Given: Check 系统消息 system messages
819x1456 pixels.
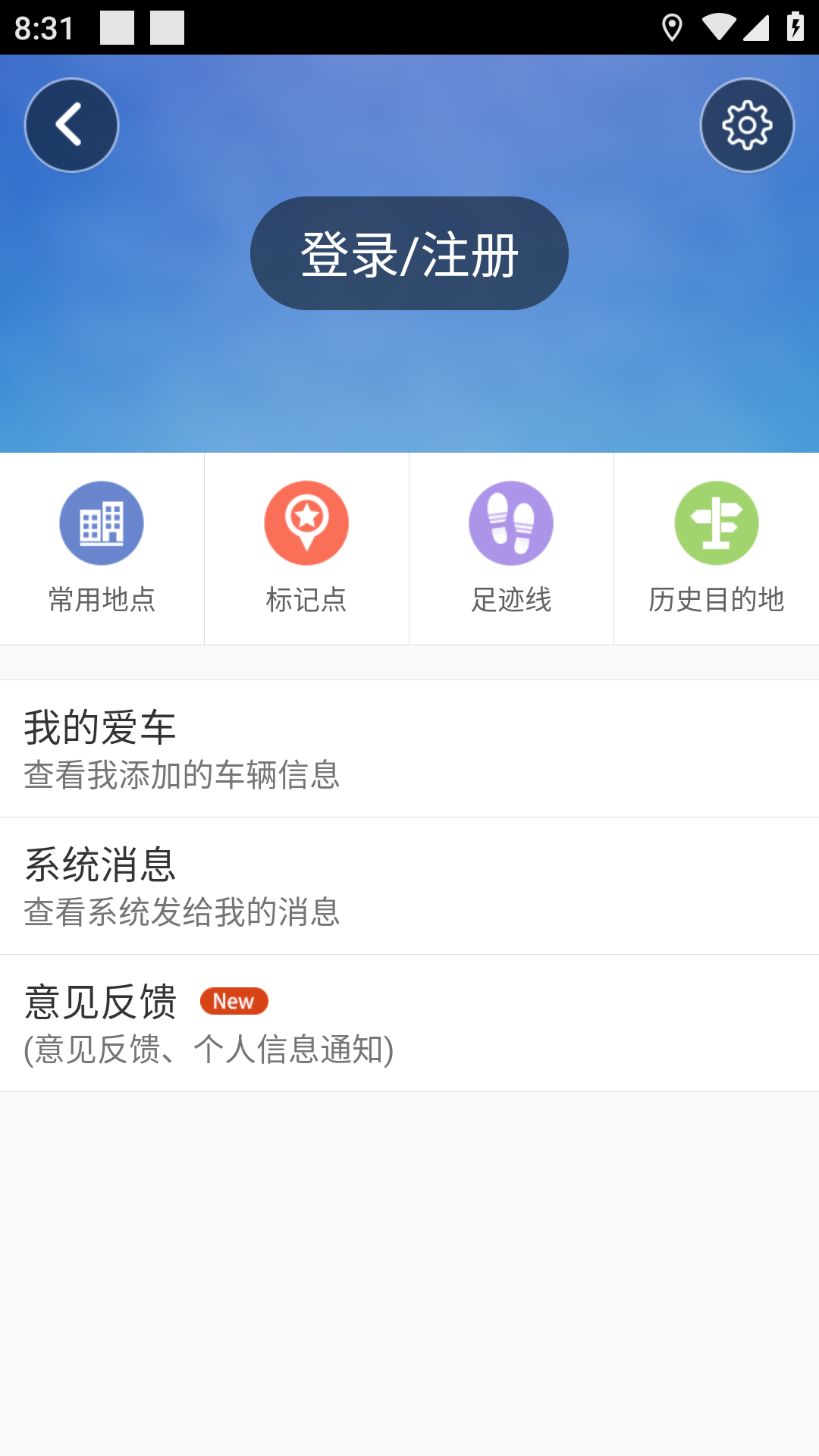Looking at the screenshot, I should [409, 886].
